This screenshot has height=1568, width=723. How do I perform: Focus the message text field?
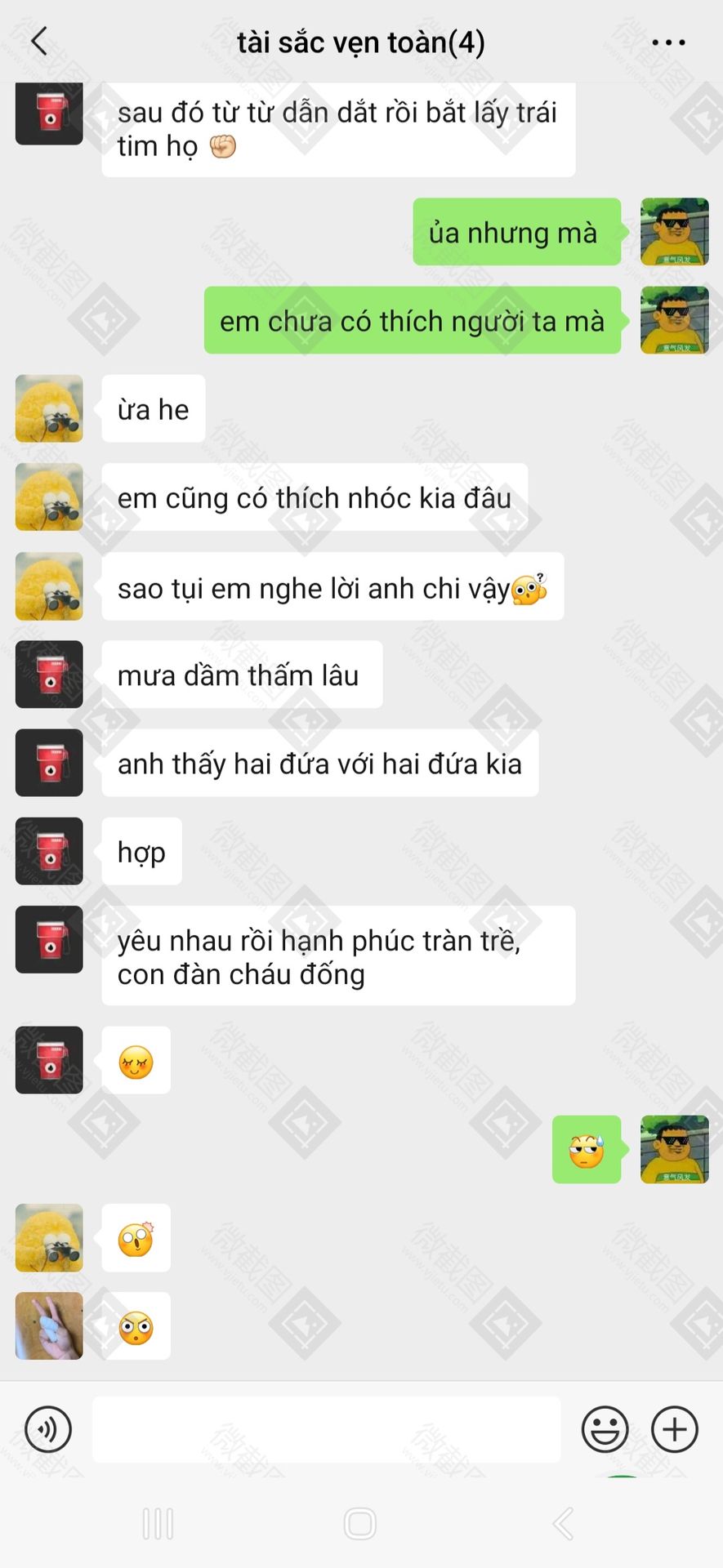point(326,1429)
